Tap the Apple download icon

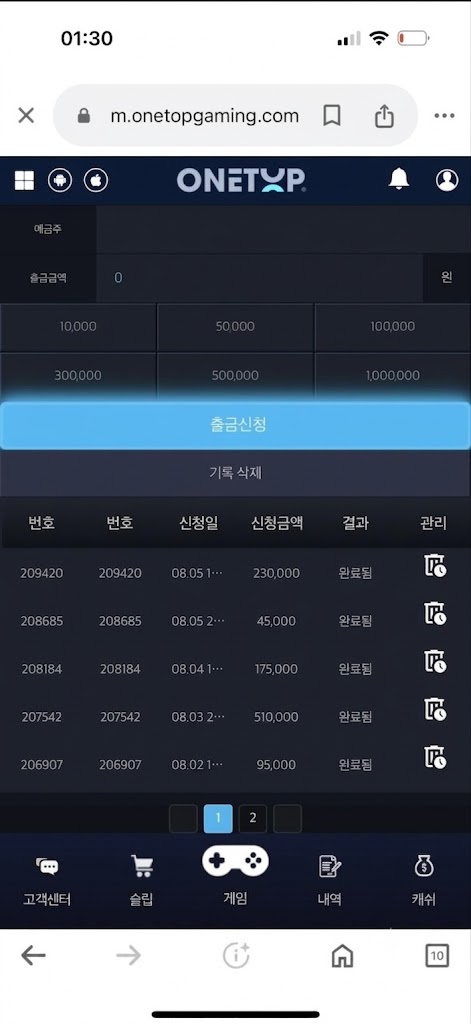point(96,180)
